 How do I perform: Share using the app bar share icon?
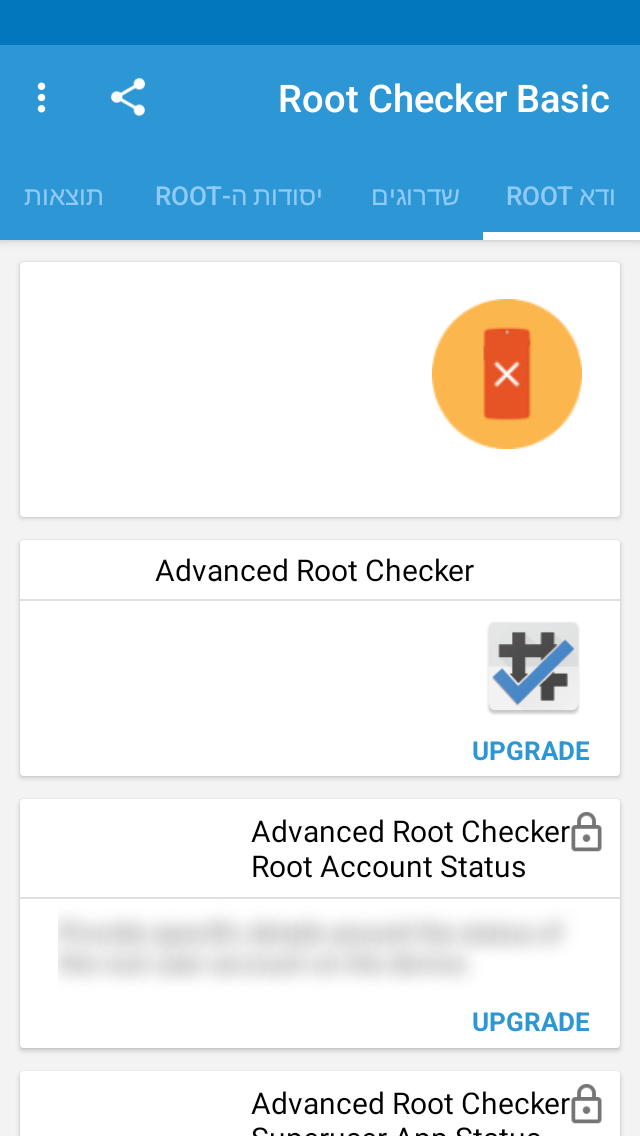[128, 98]
